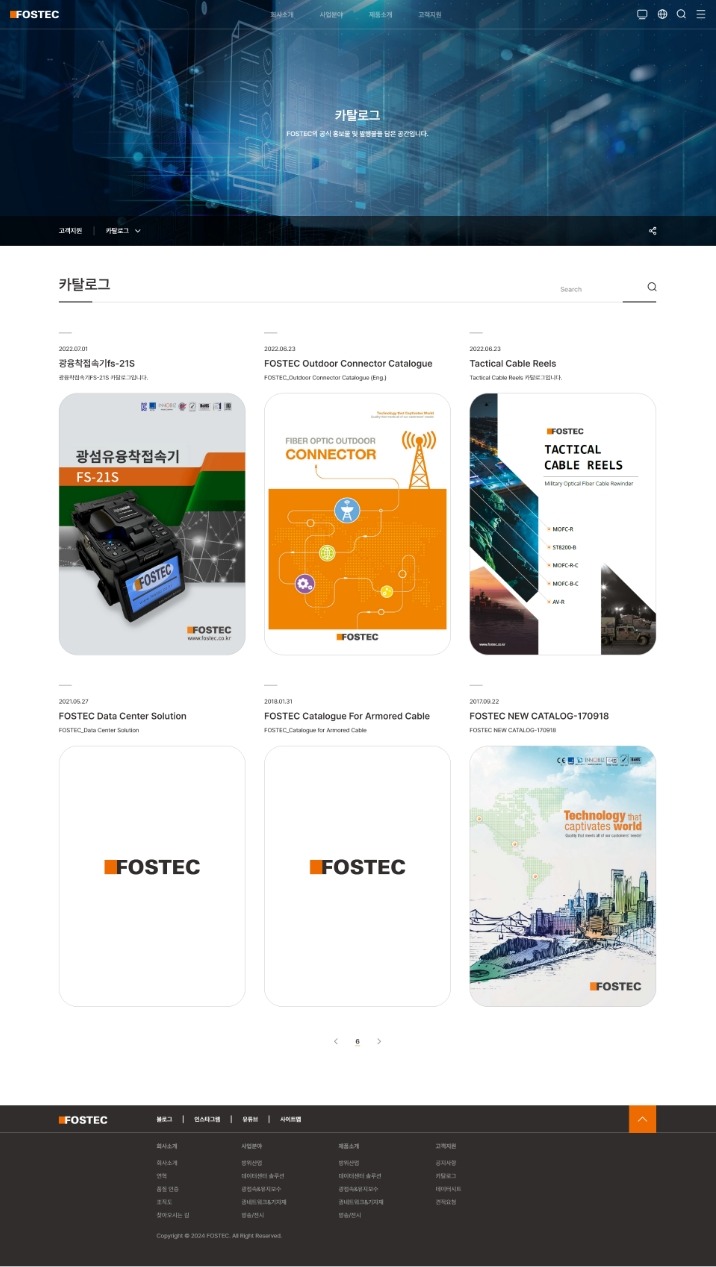Open the 블로그 footer link
The image size is (716, 1267).
tap(164, 1119)
